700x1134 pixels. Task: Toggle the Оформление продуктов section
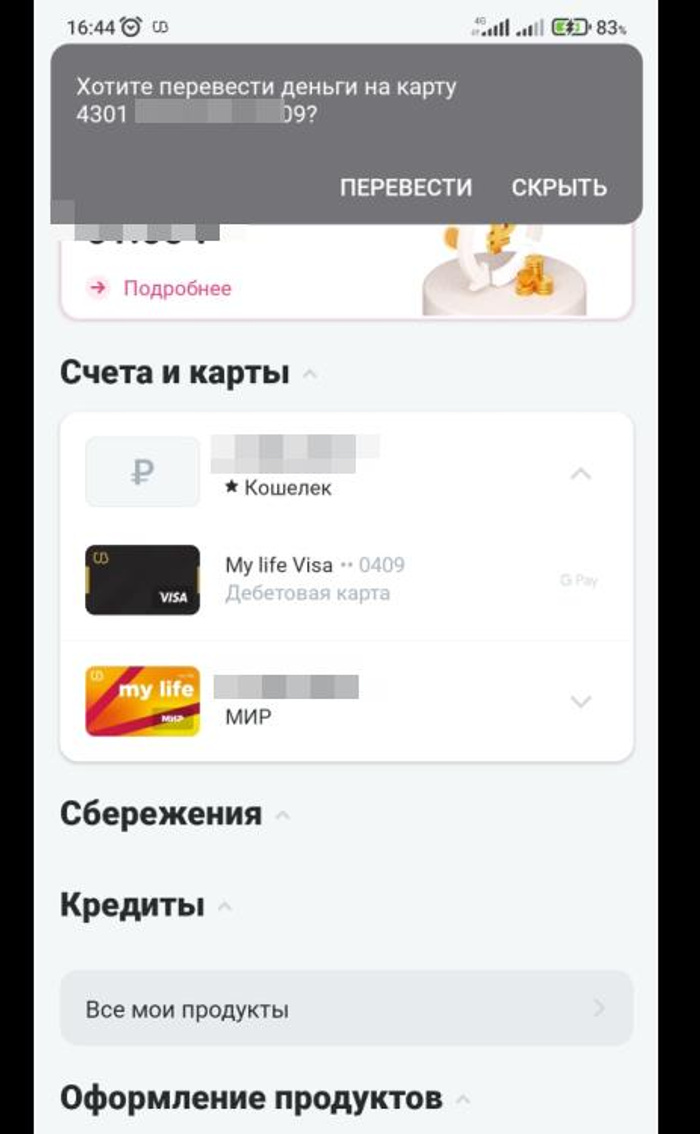[462, 1100]
